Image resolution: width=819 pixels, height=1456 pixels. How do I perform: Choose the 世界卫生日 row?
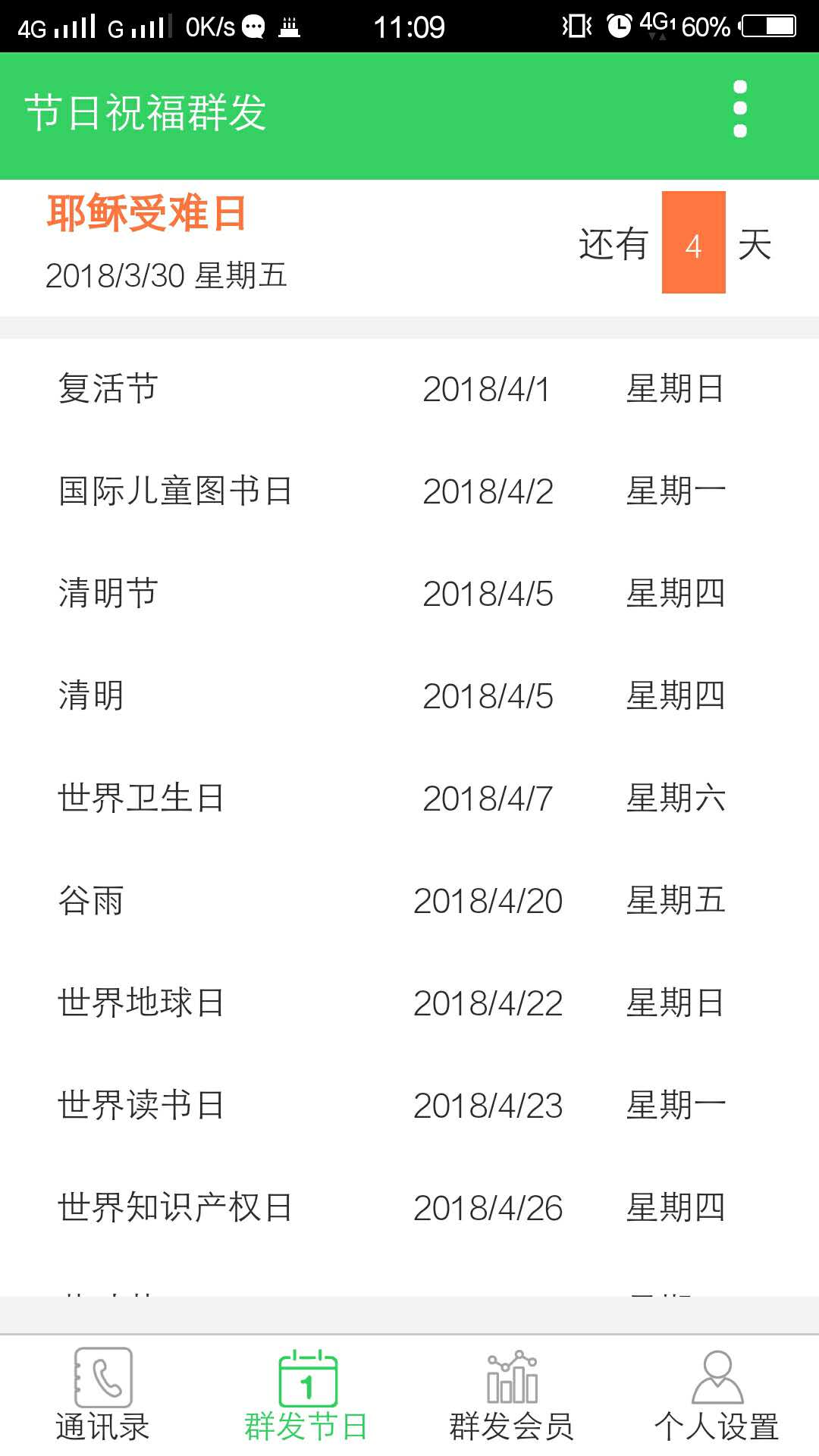coord(409,799)
